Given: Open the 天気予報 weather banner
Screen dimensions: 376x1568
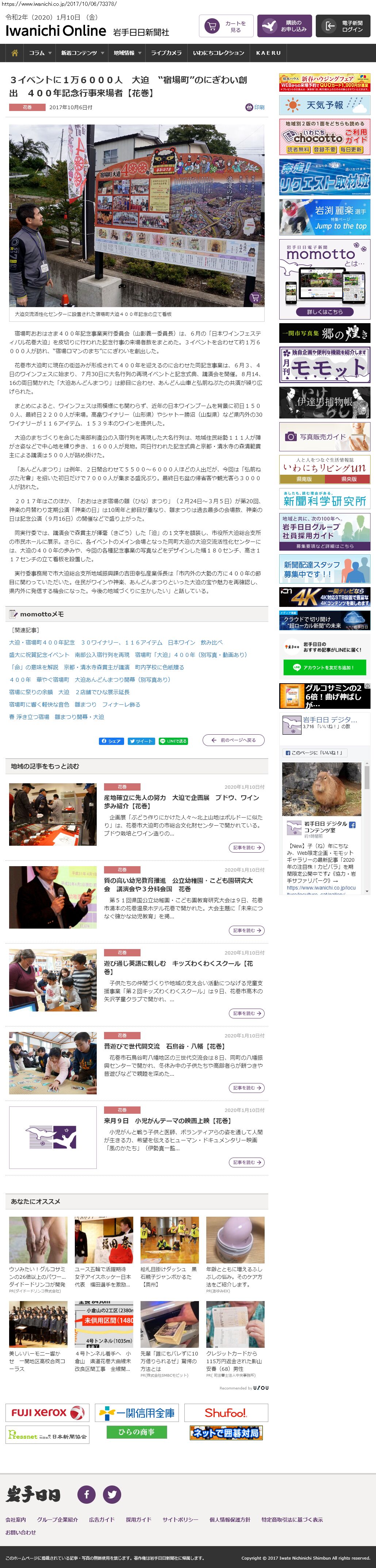Looking at the screenshot, I should coord(324,105).
